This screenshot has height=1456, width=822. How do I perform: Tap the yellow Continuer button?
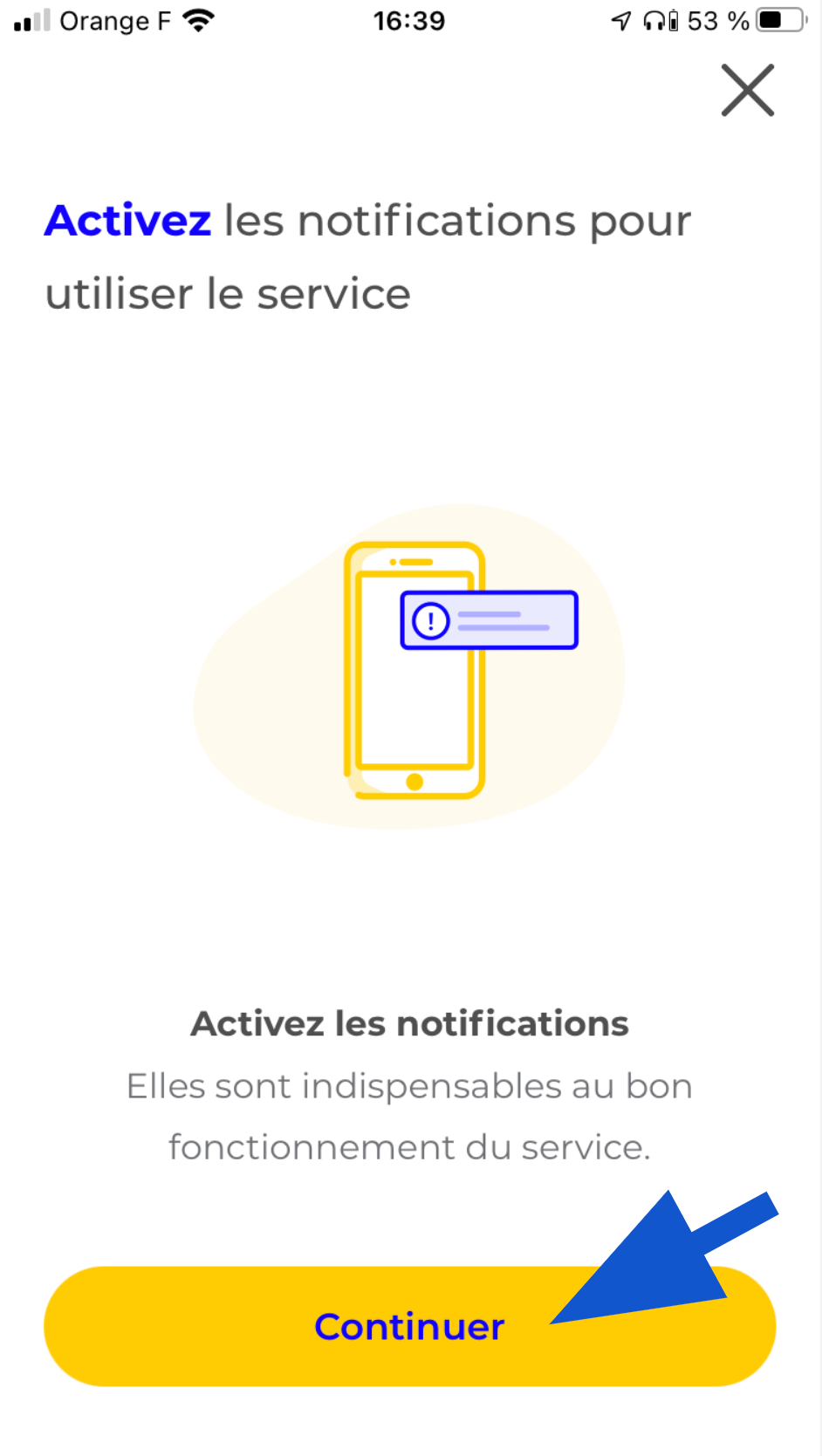[409, 1326]
